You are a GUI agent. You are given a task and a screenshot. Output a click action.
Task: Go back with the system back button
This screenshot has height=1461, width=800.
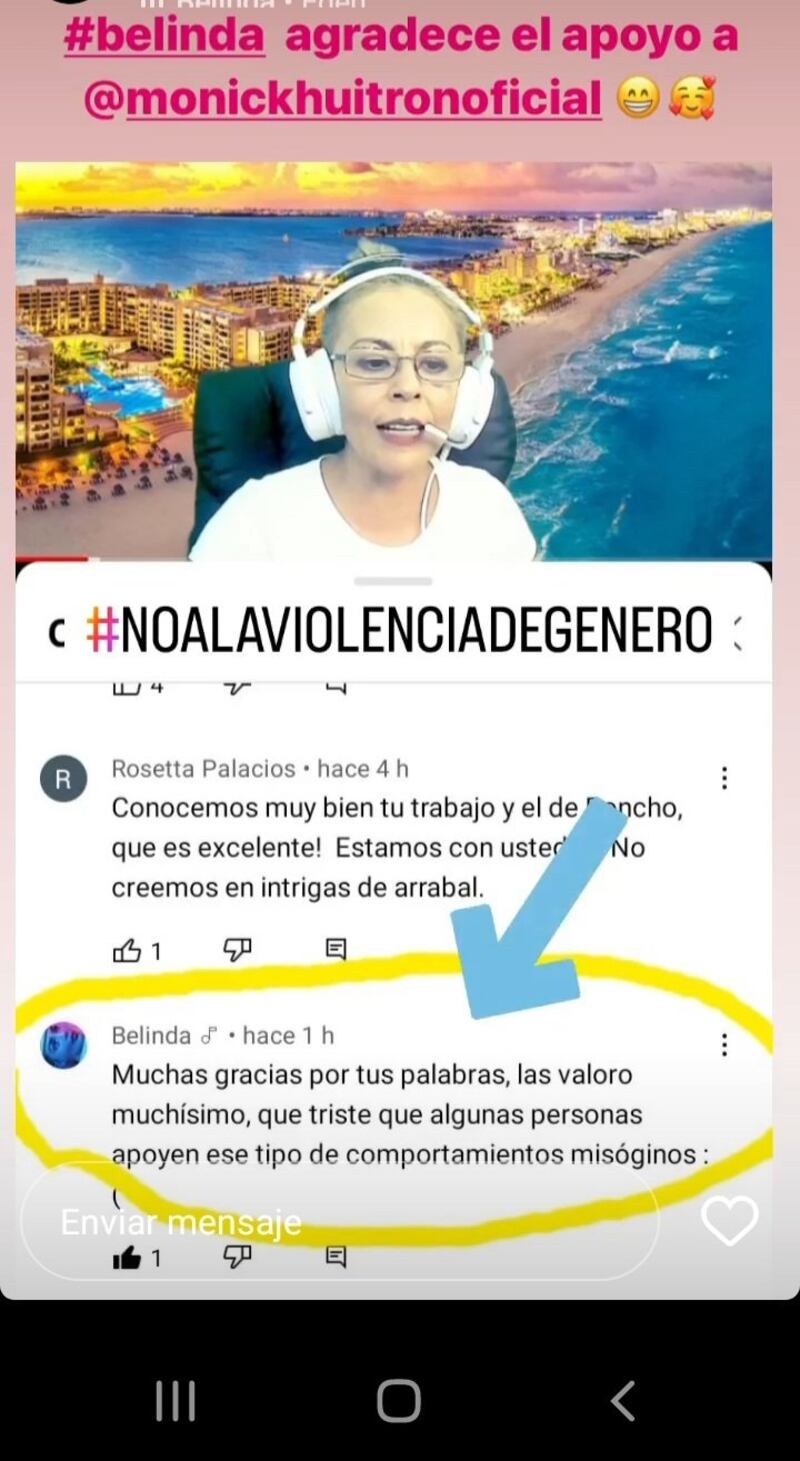[x=622, y=1401]
